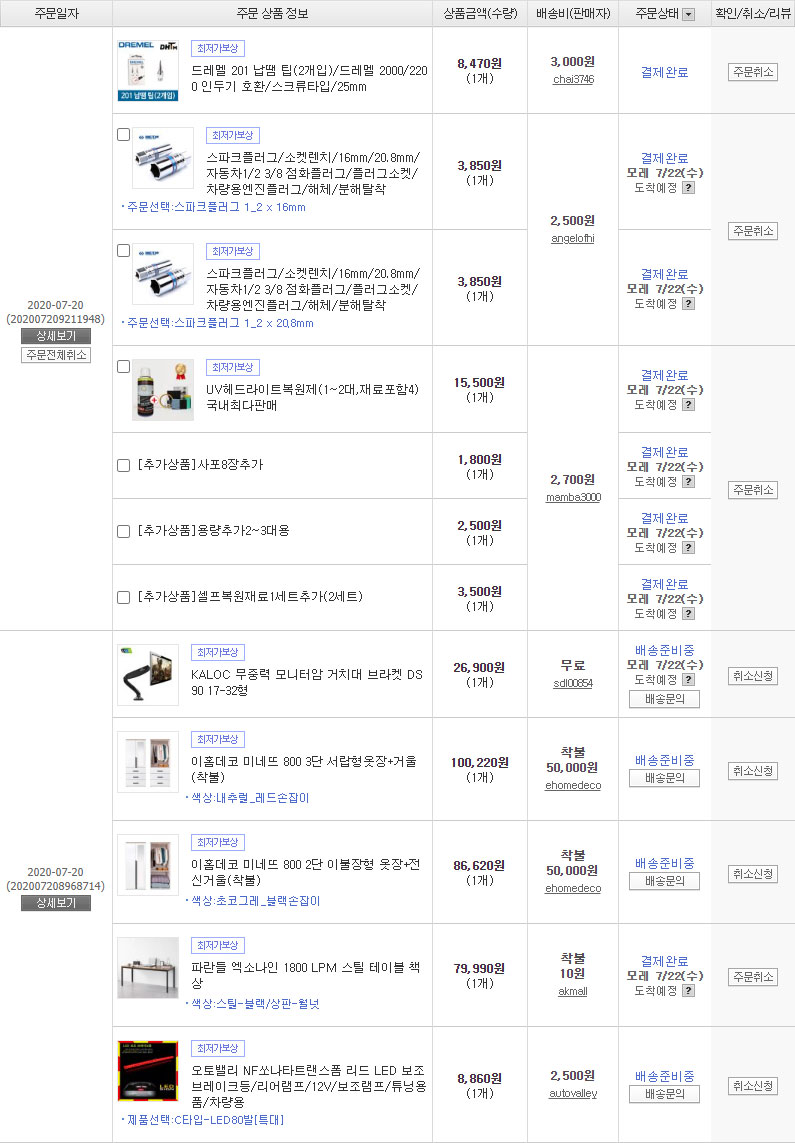Image resolution: width=795 pixels, height=1143 pixels.
Task: Check the 스파크플러그 1_2 x 20.8mm item
Action: 123,250
